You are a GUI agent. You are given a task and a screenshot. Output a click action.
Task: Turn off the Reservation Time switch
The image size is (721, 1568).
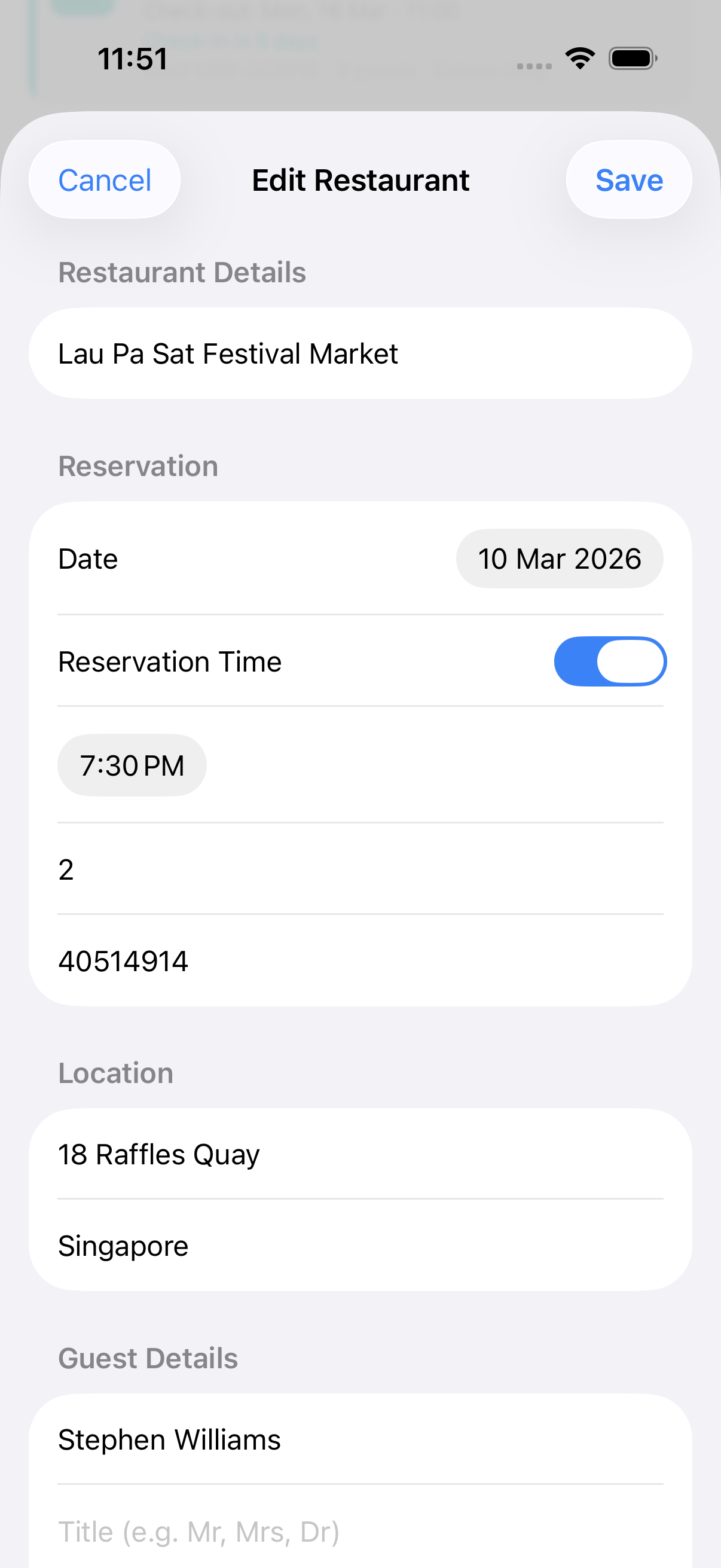(x=610, y=661)
